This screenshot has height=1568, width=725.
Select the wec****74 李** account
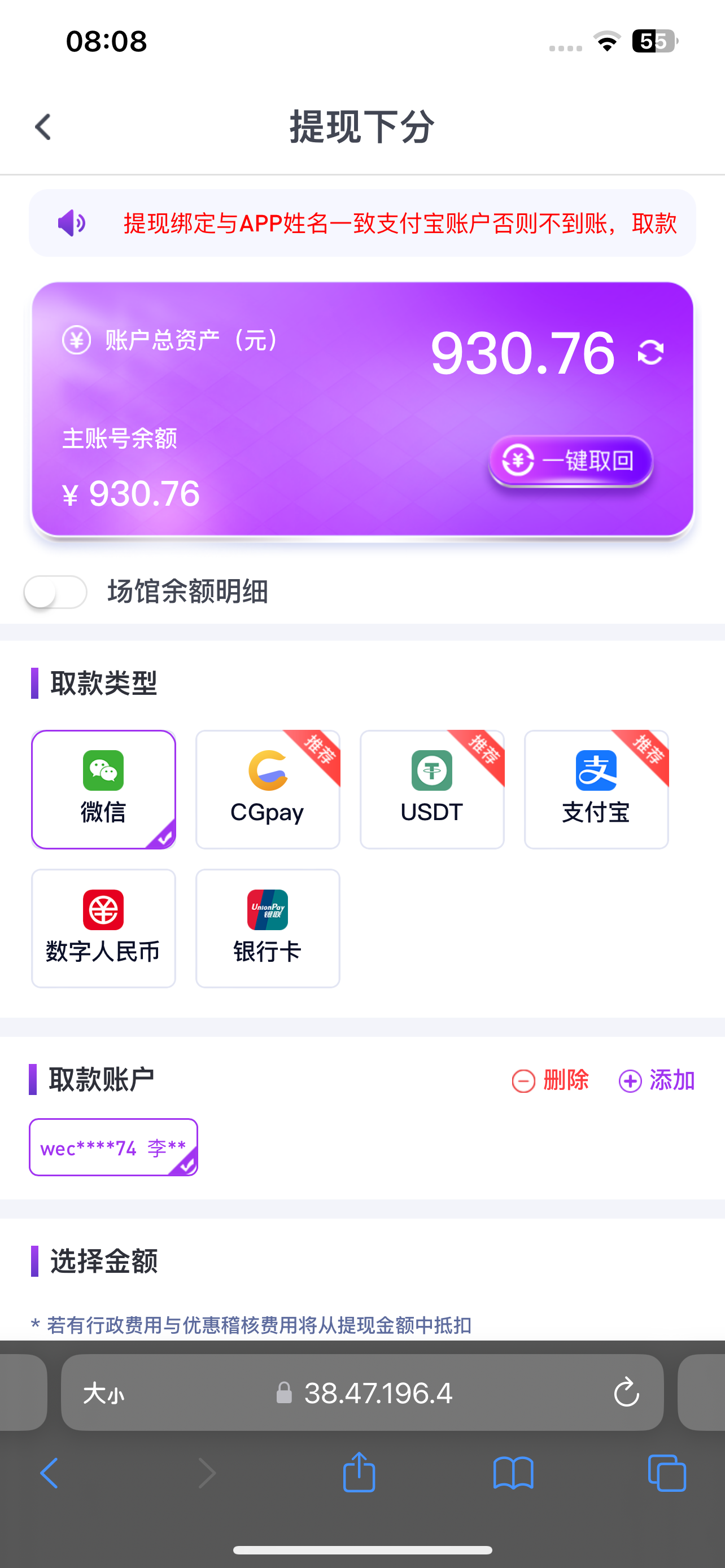tap(113, 1147)
